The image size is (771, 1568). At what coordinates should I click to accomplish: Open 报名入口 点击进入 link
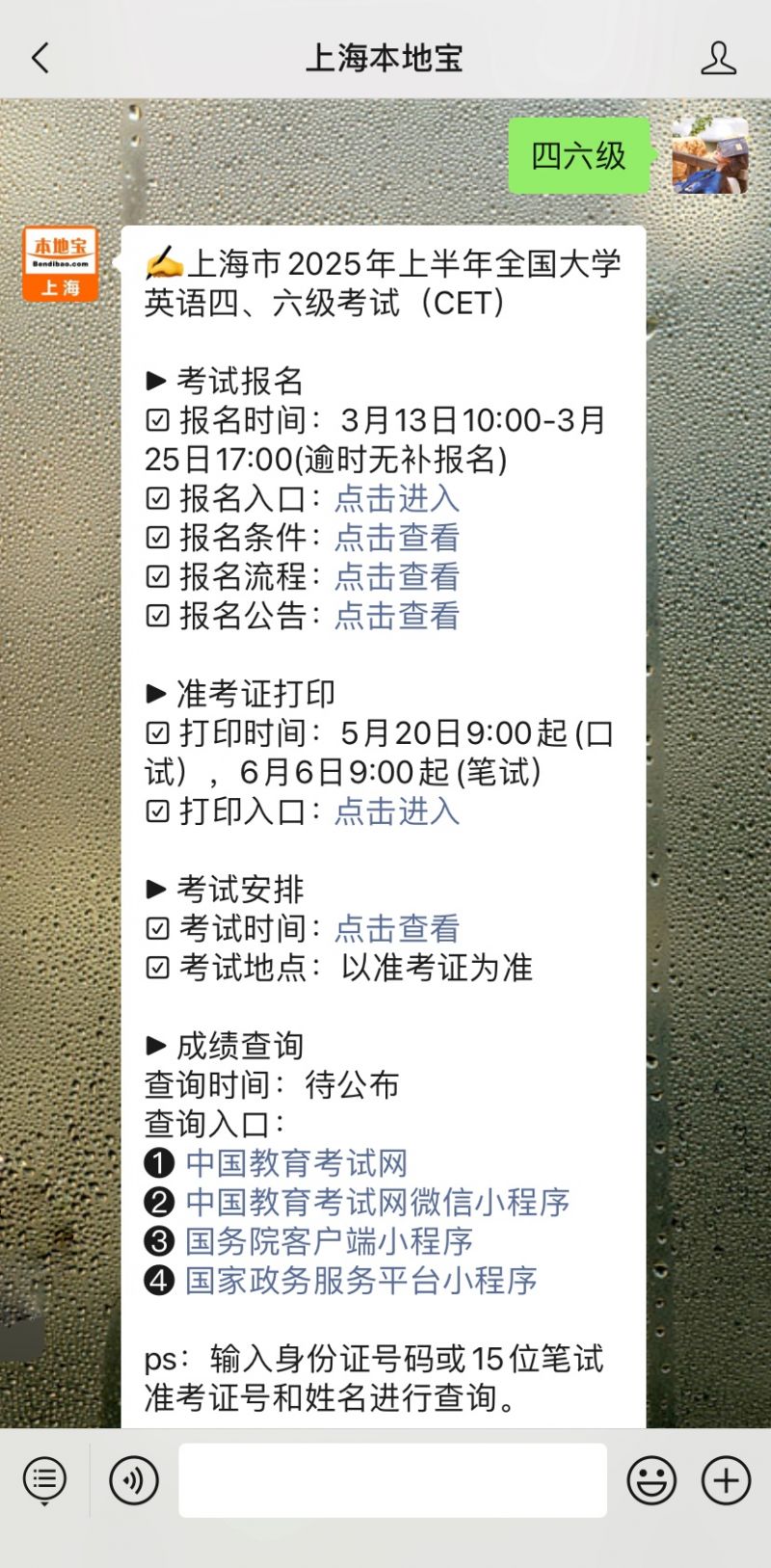click(396, 498)
